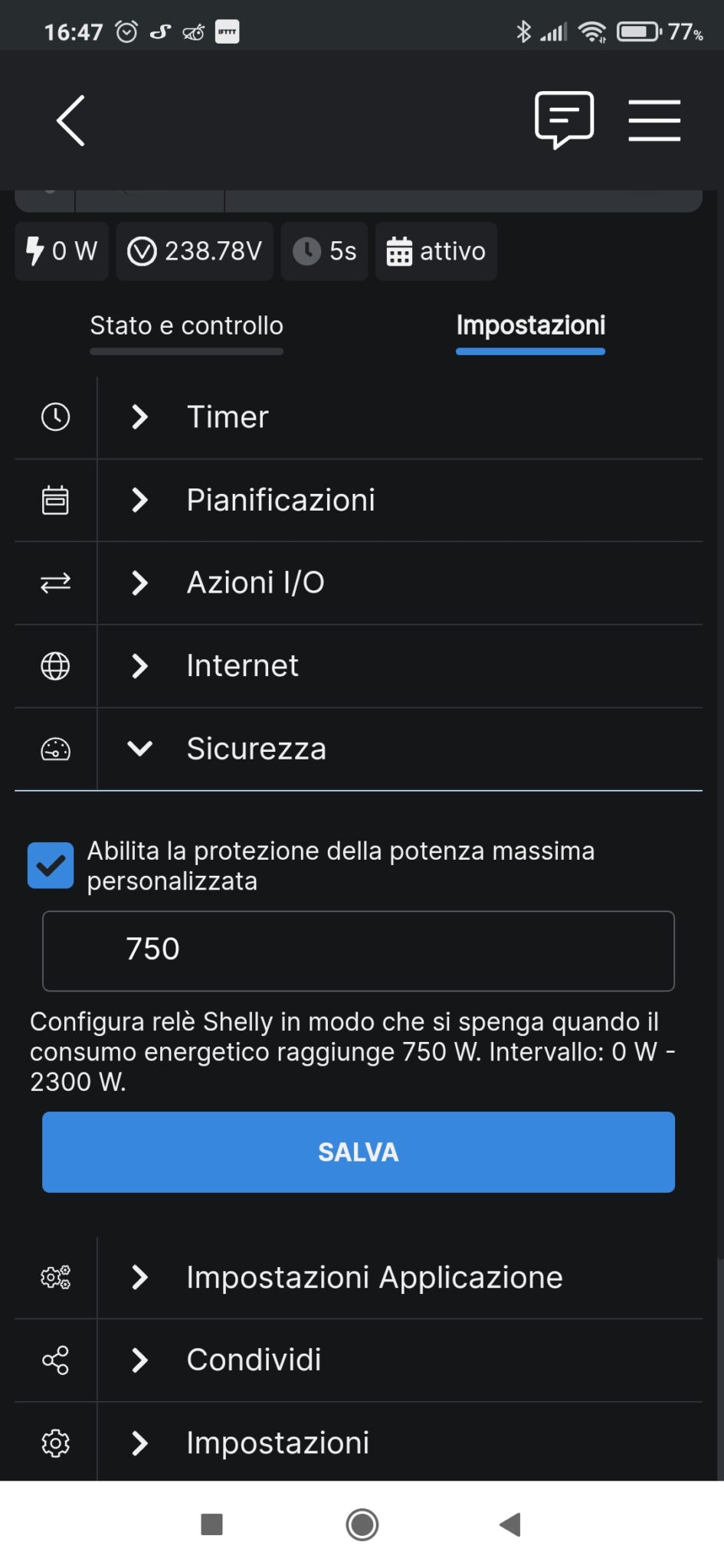Click the attivo calendar status indicator

(435, 250)
